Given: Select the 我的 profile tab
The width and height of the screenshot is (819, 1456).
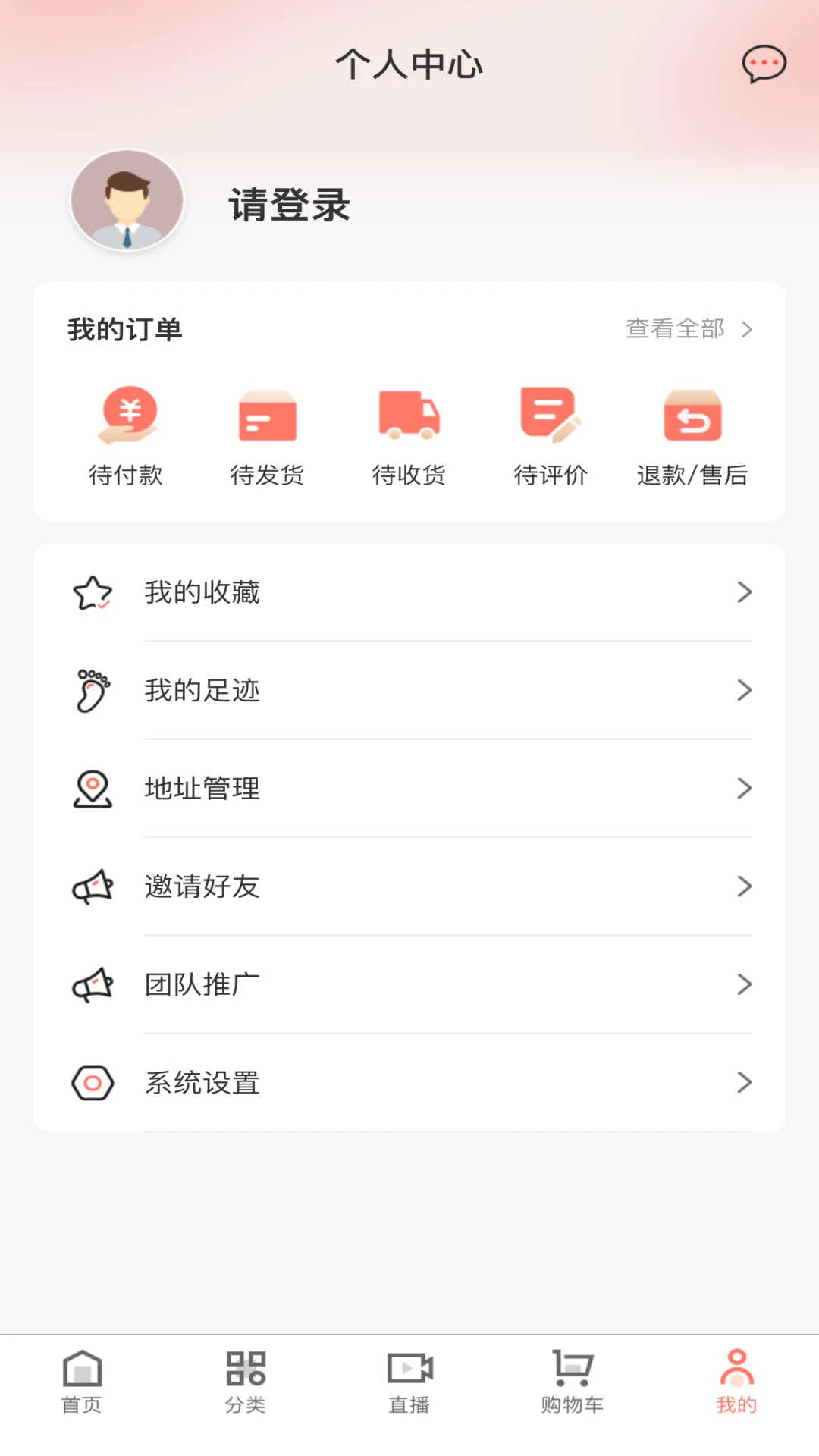Looking at the screenshot, I should [736, 1382].
